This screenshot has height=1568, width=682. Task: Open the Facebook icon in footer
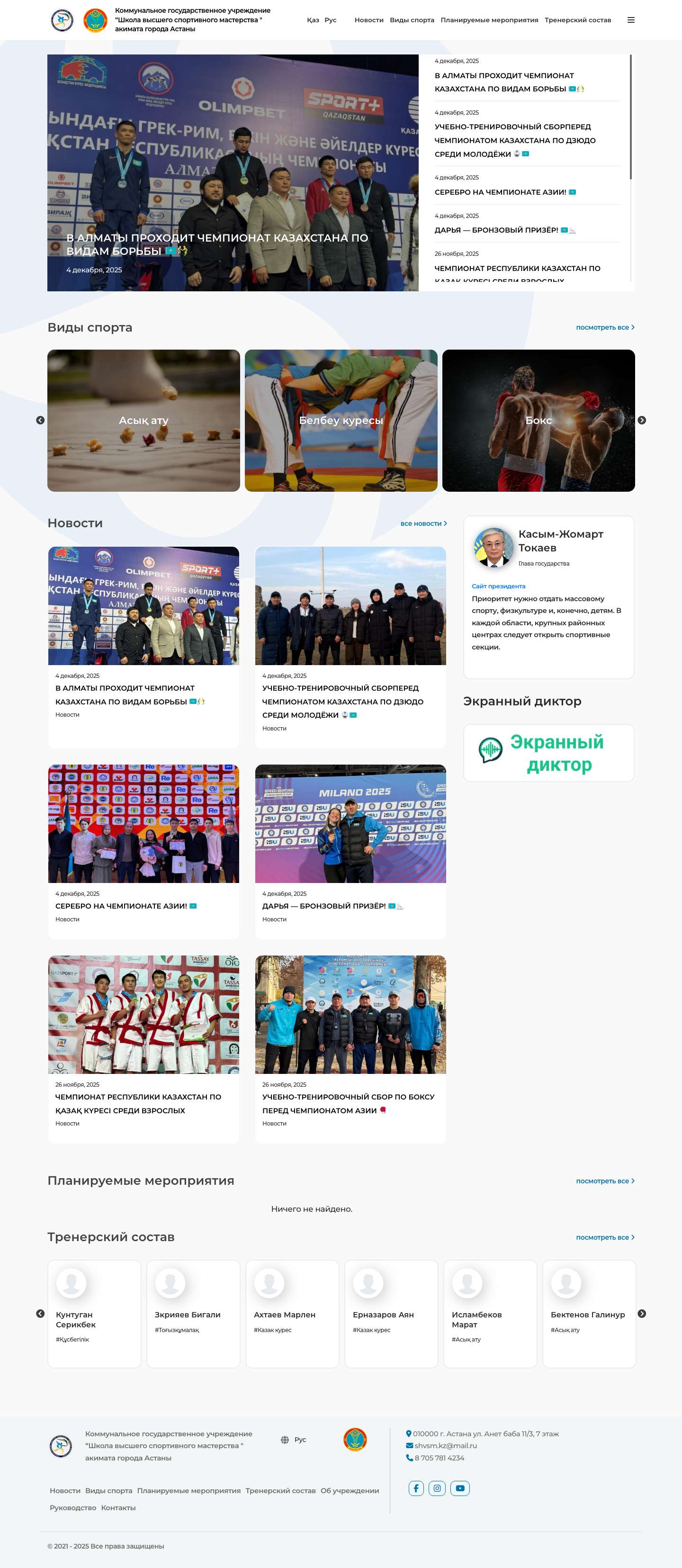point(416,1488)
